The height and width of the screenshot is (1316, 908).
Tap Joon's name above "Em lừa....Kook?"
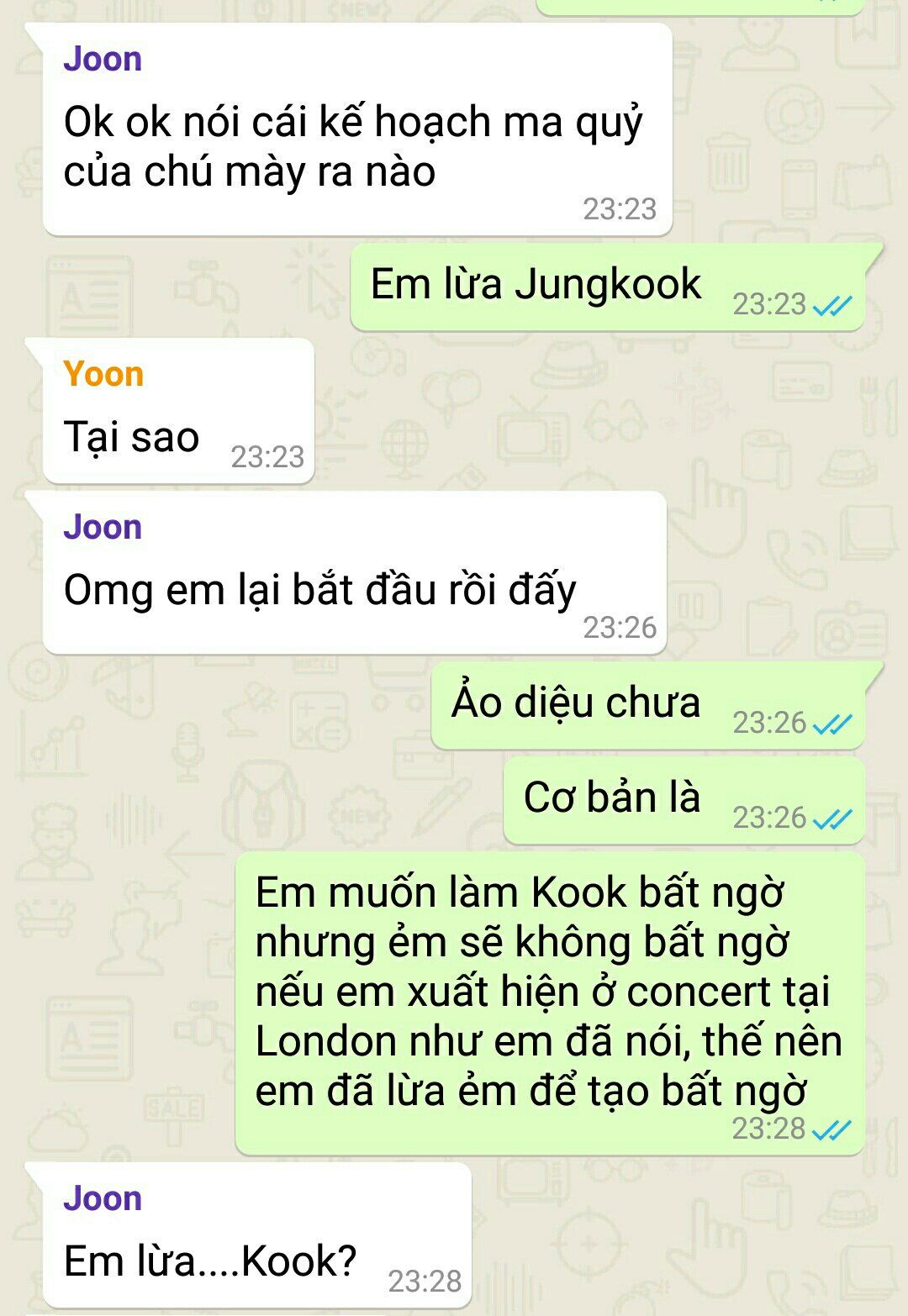coord(103,1198)
